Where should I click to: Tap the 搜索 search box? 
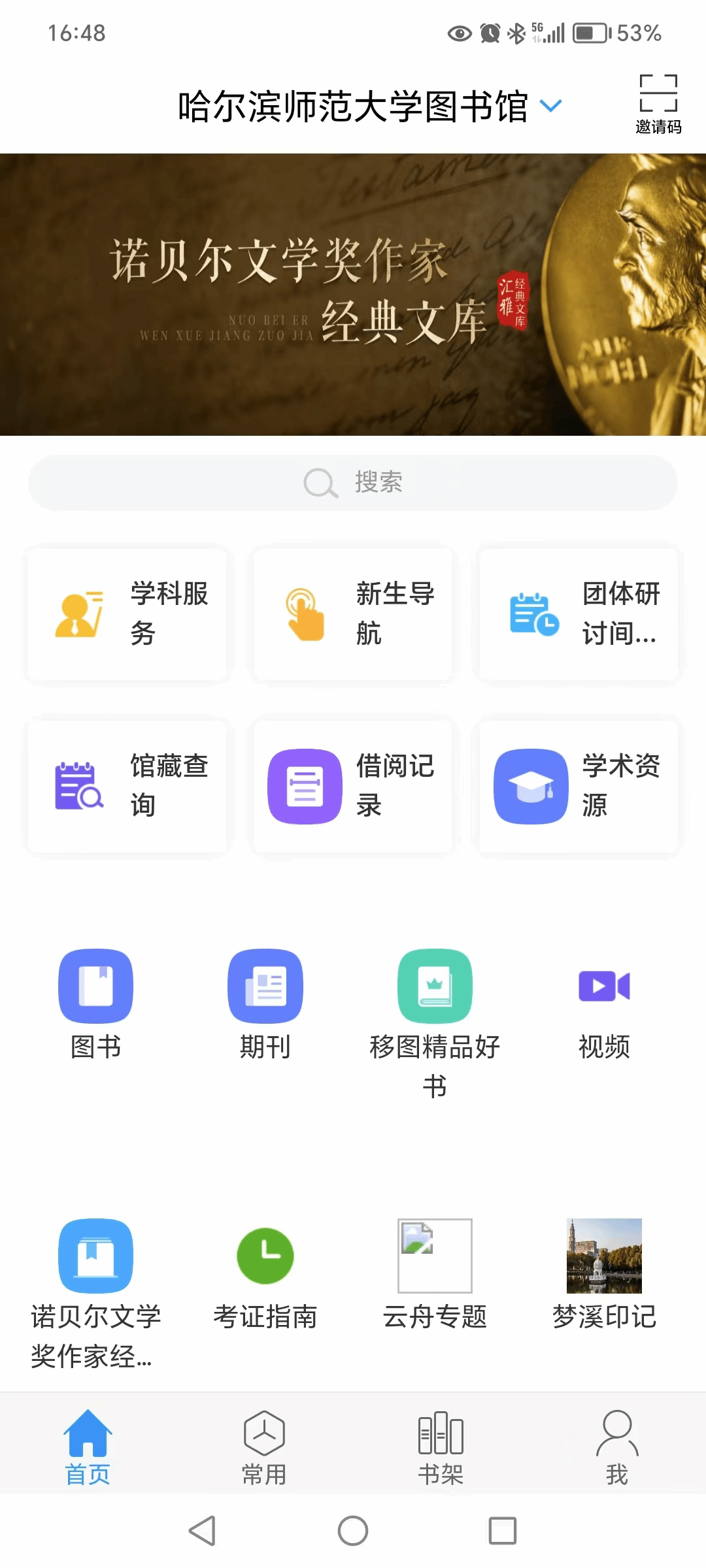[353, 482]
